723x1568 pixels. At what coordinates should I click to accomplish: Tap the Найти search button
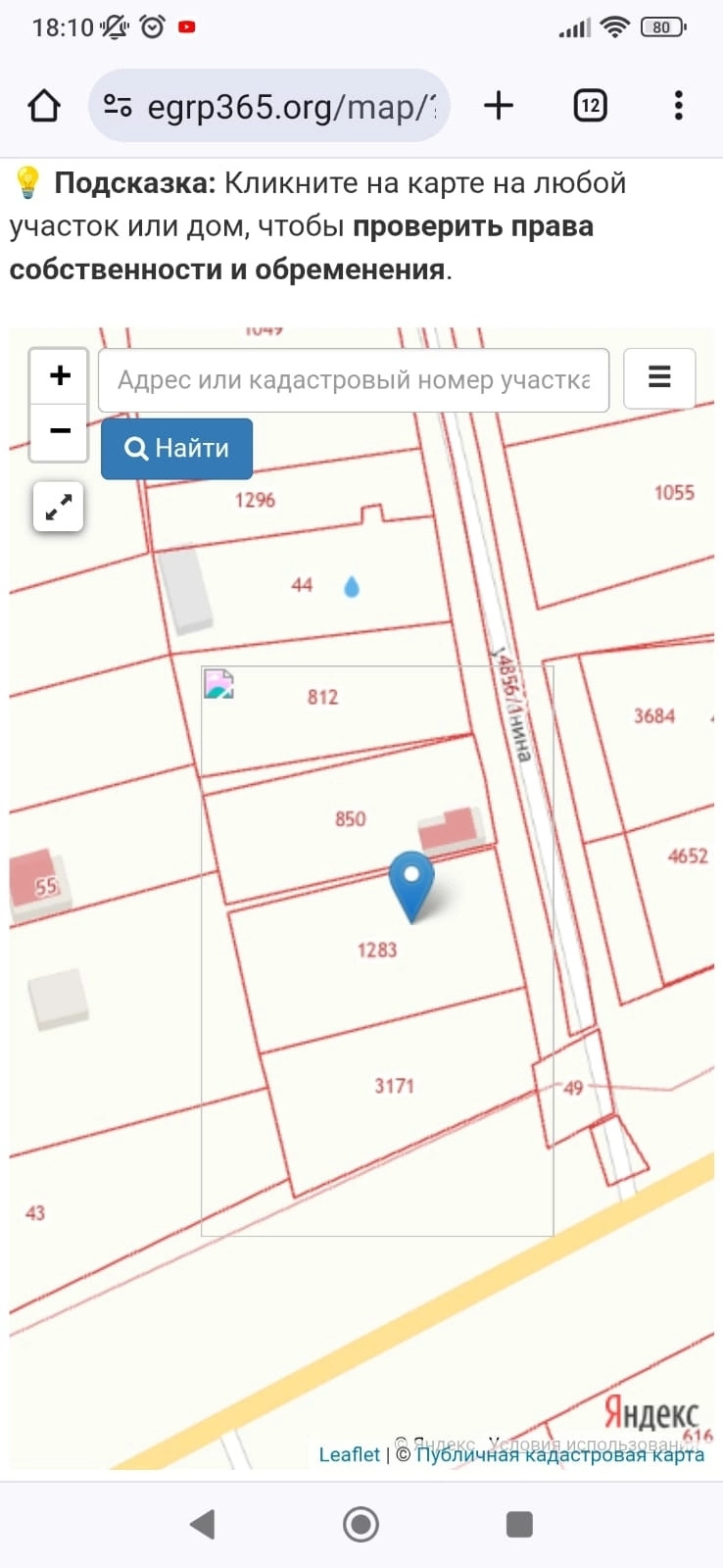177,449
